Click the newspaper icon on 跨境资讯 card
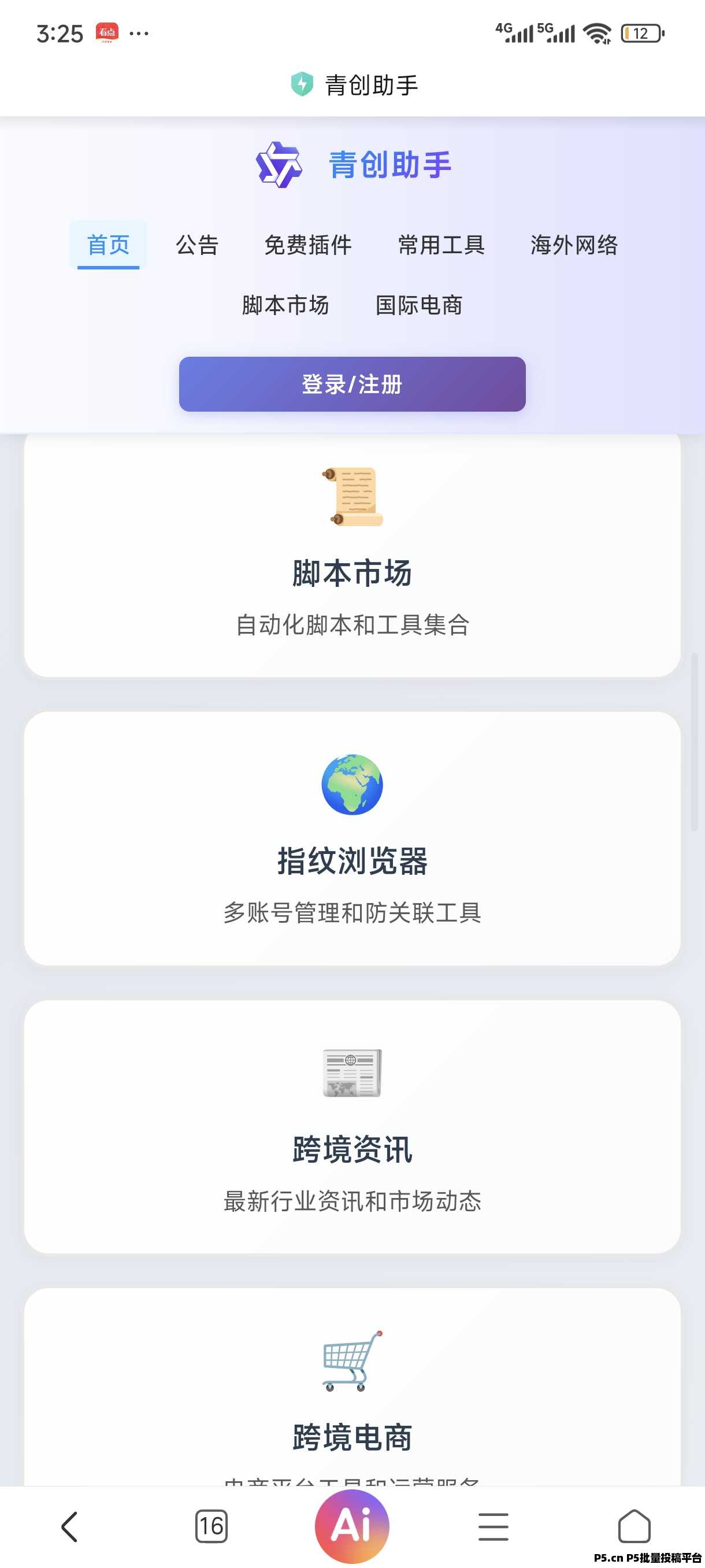This screenshot has height=1568, width=705. click(x=351, y=1075)
